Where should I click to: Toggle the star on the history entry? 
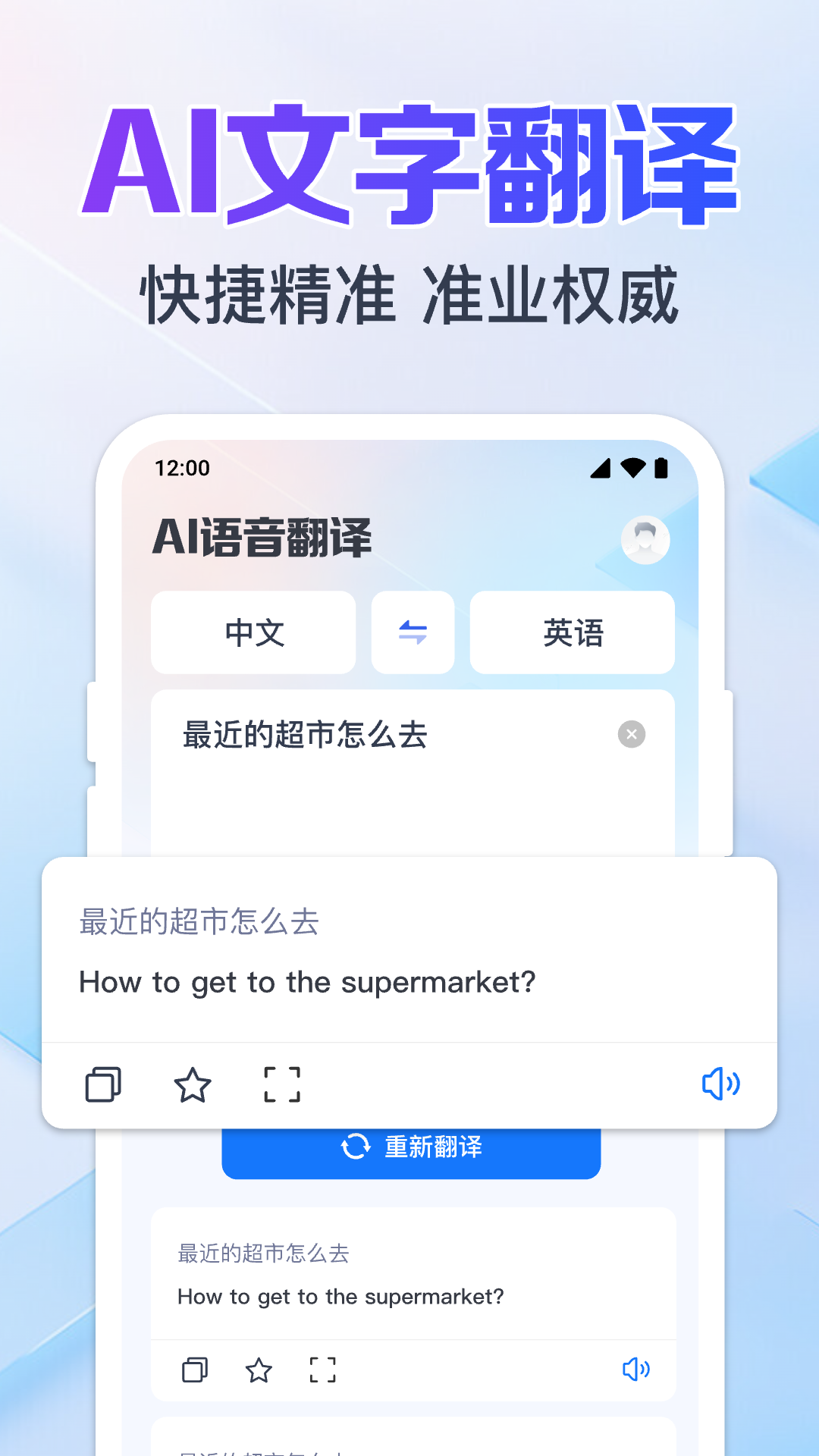pyautogui.click(x=259, y=1370)
